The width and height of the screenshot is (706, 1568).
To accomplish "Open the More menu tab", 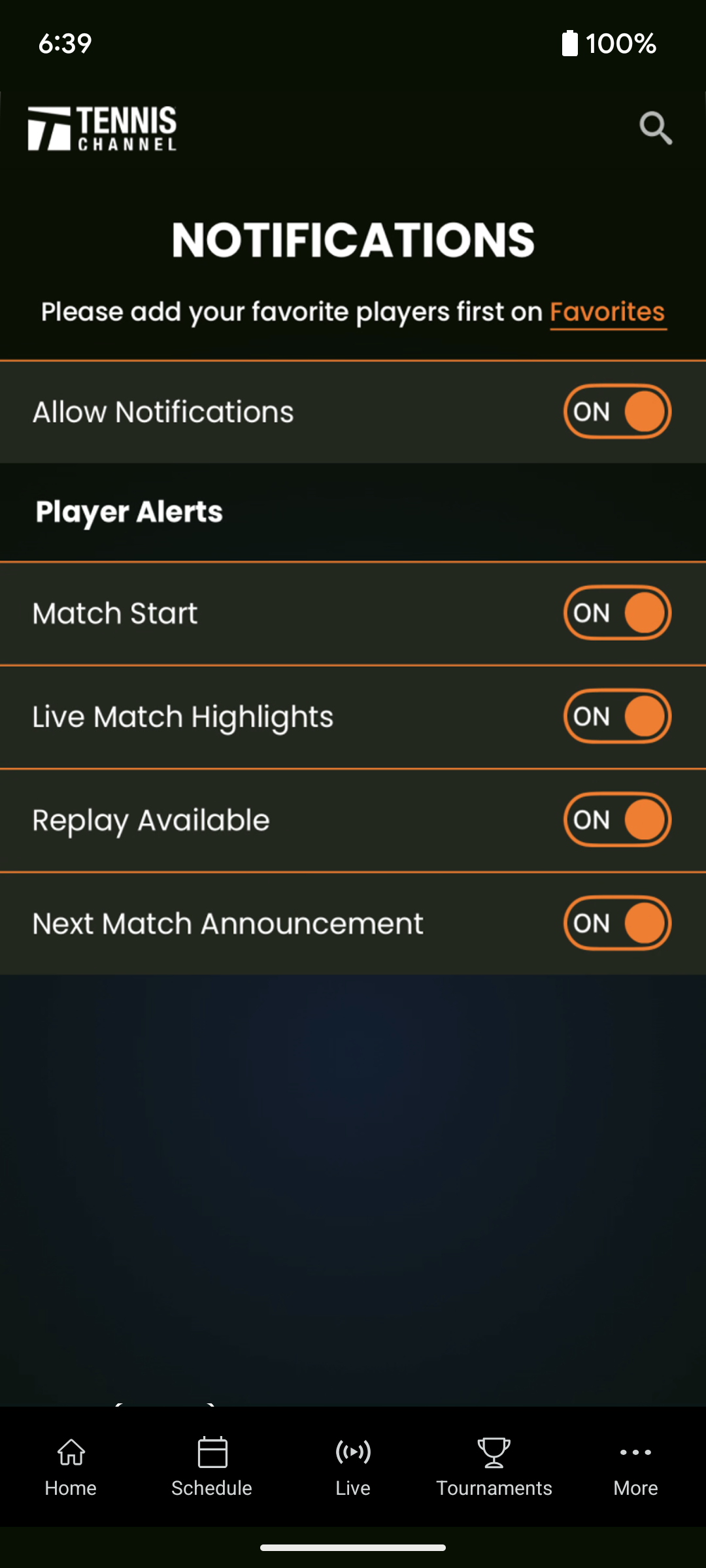I will coord(635,1467).
